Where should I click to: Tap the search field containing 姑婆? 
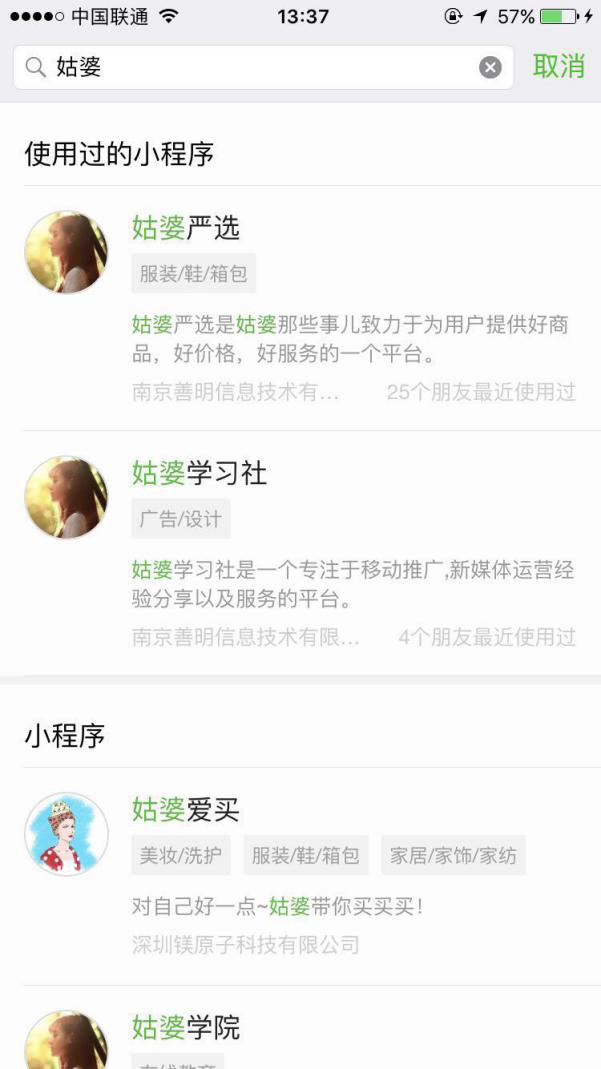click(250, 67)
